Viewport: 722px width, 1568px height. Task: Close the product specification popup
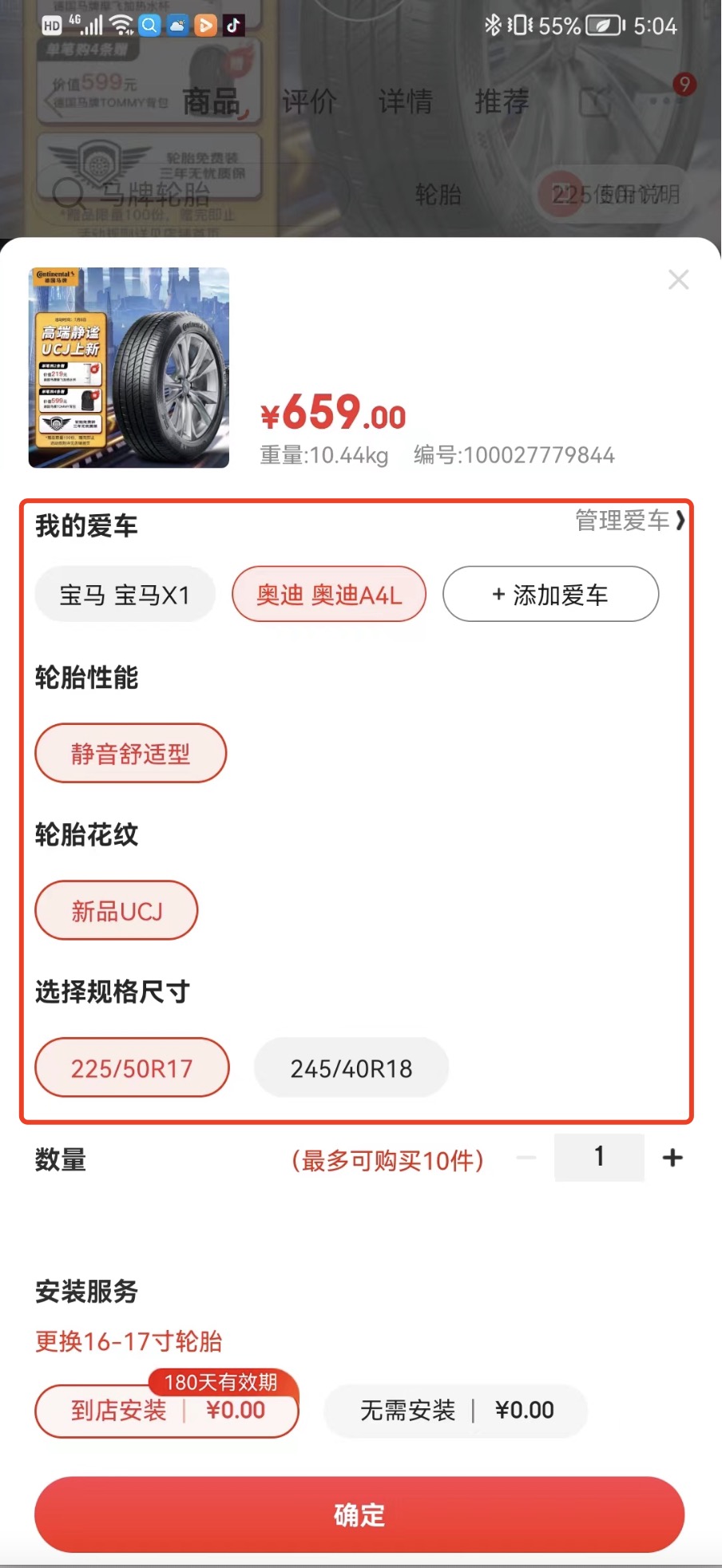point(678,279)
